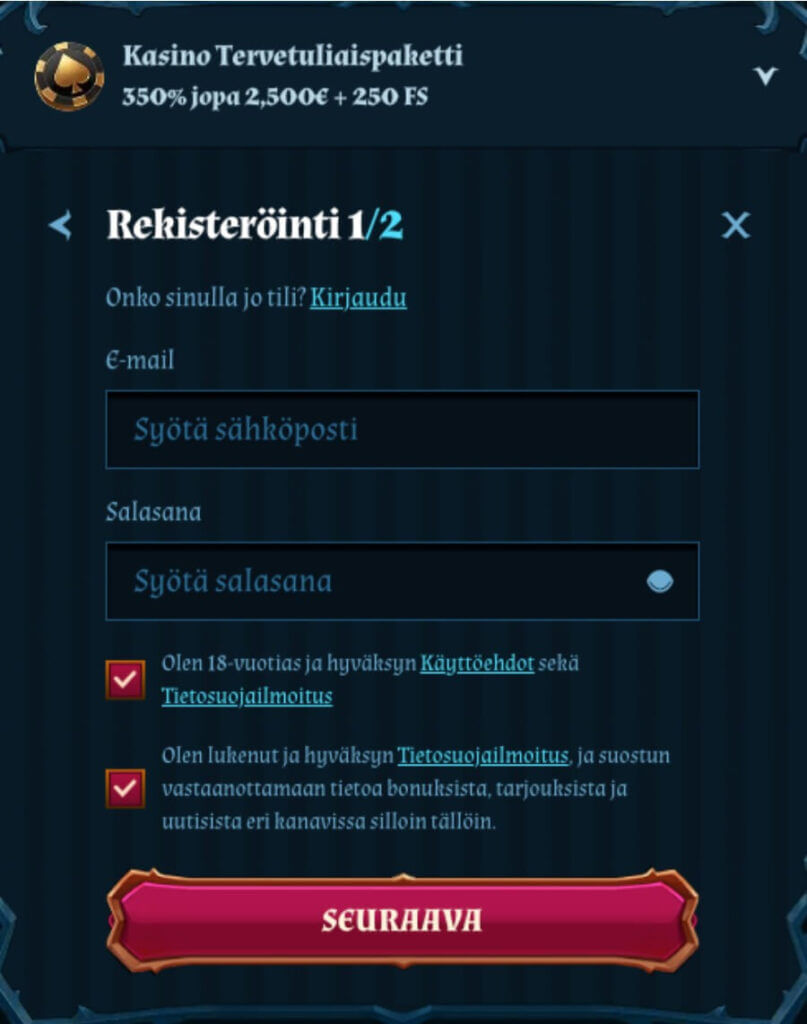The height and width of the screenshot is (1024, 807).
Task: Open the Kirjaudu login link
Action: [x=358, y=298]
